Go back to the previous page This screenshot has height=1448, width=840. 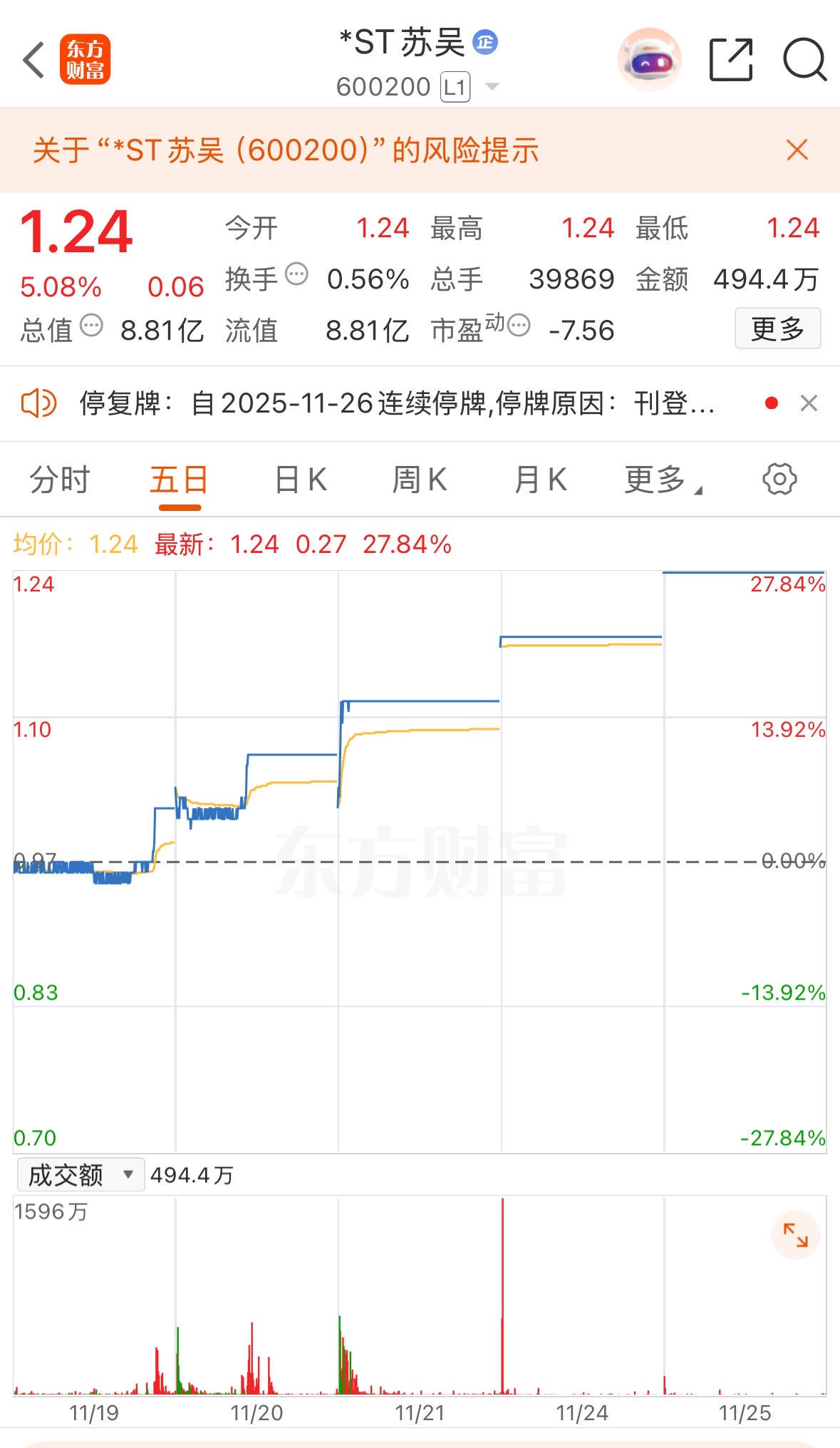tap(33, 60)
